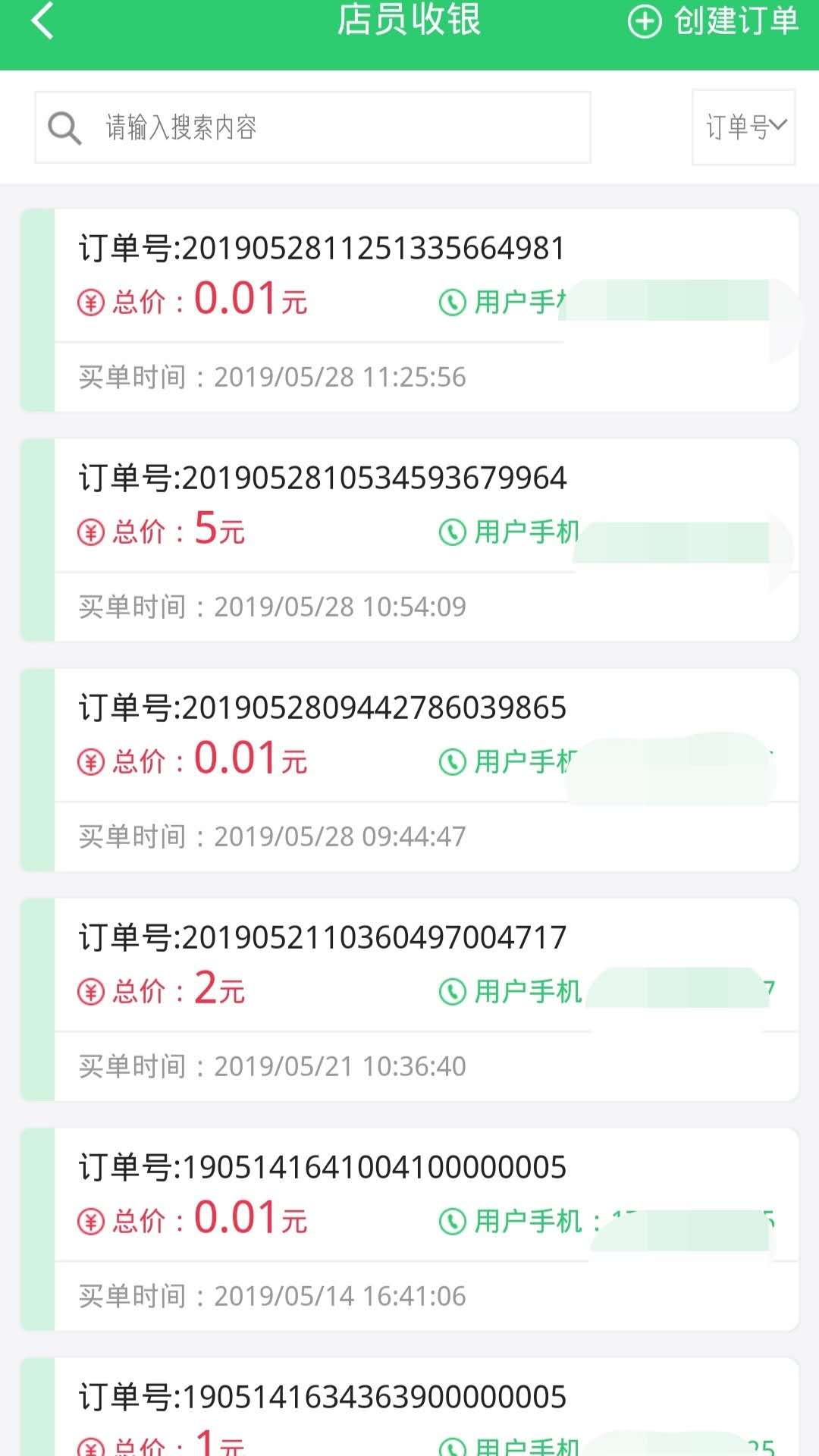Go back from the 店员收银 page
This screenshot has width=819, height=1456.
[x=43, y=21]
